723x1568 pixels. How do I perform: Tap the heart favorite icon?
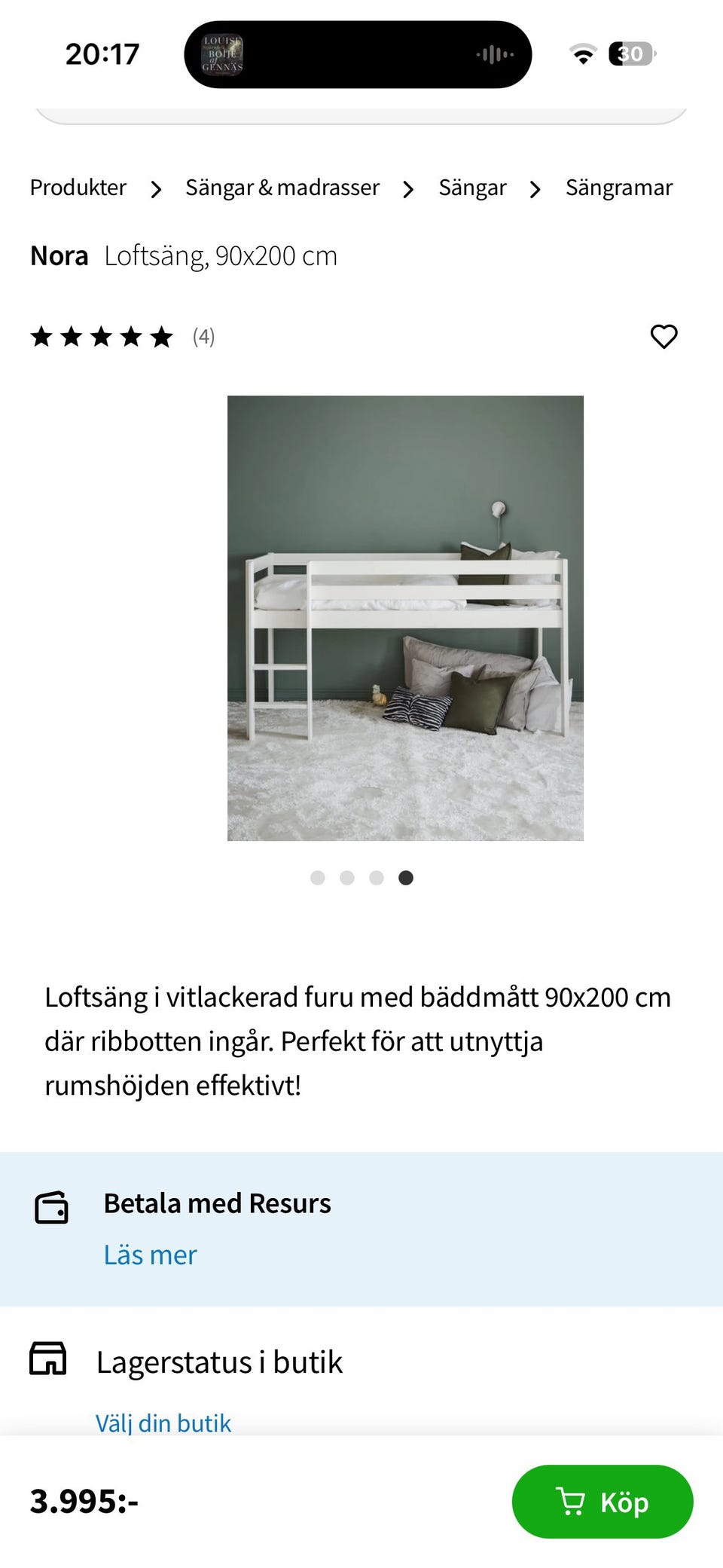pos(664,337)
